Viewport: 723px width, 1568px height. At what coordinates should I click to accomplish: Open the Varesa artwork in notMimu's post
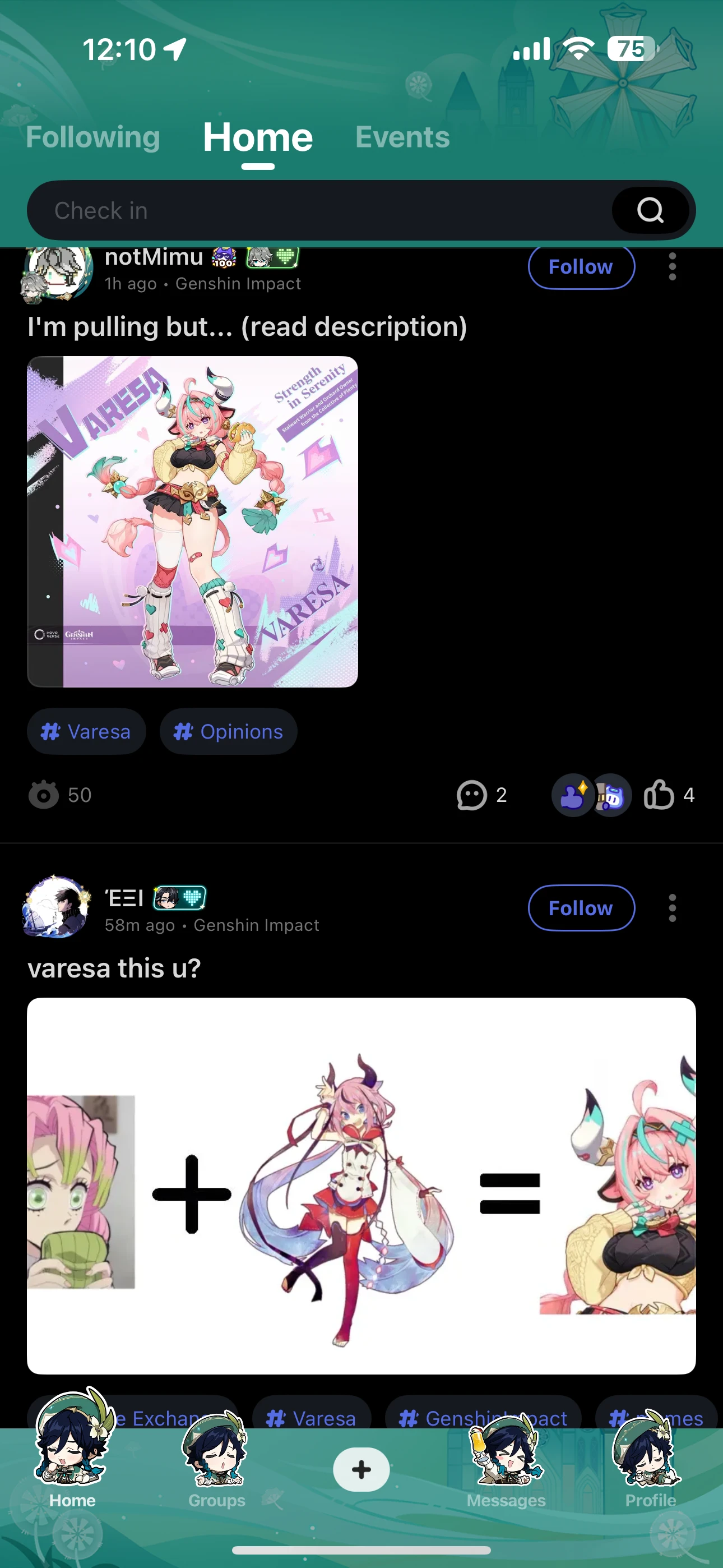[x=192, y=522]
